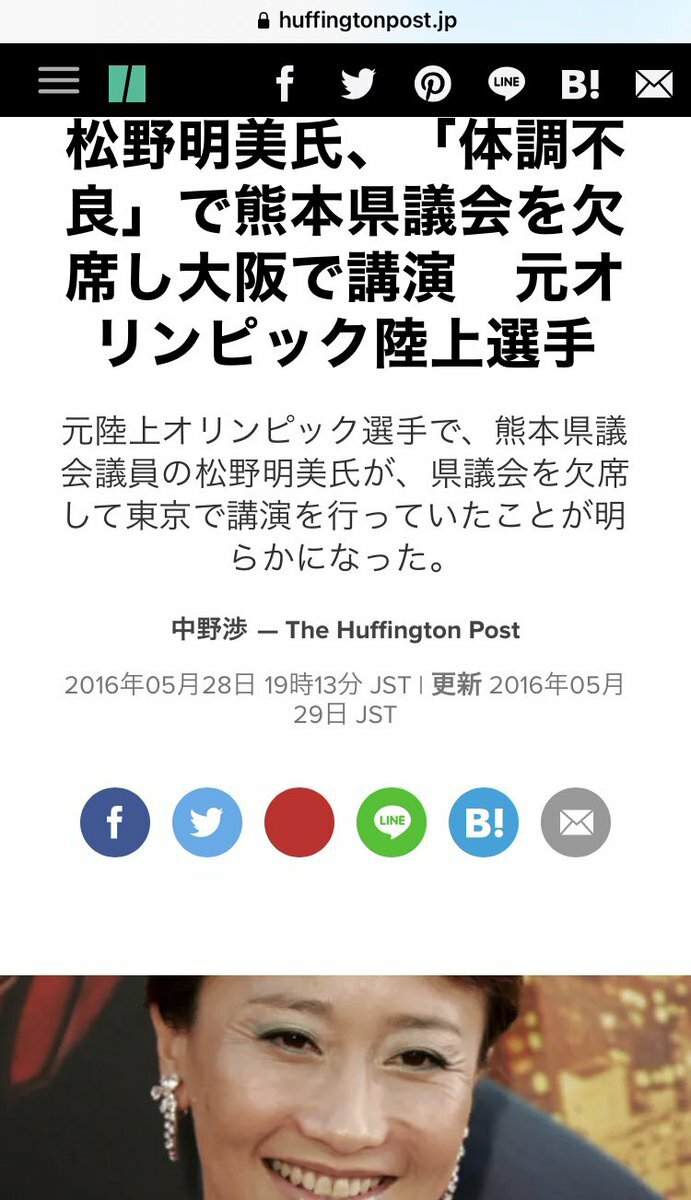The height and width of the screenshot is (1200, 691).
Task: Email article via top bar envelope icon
Action: click(x=654, y=85)
